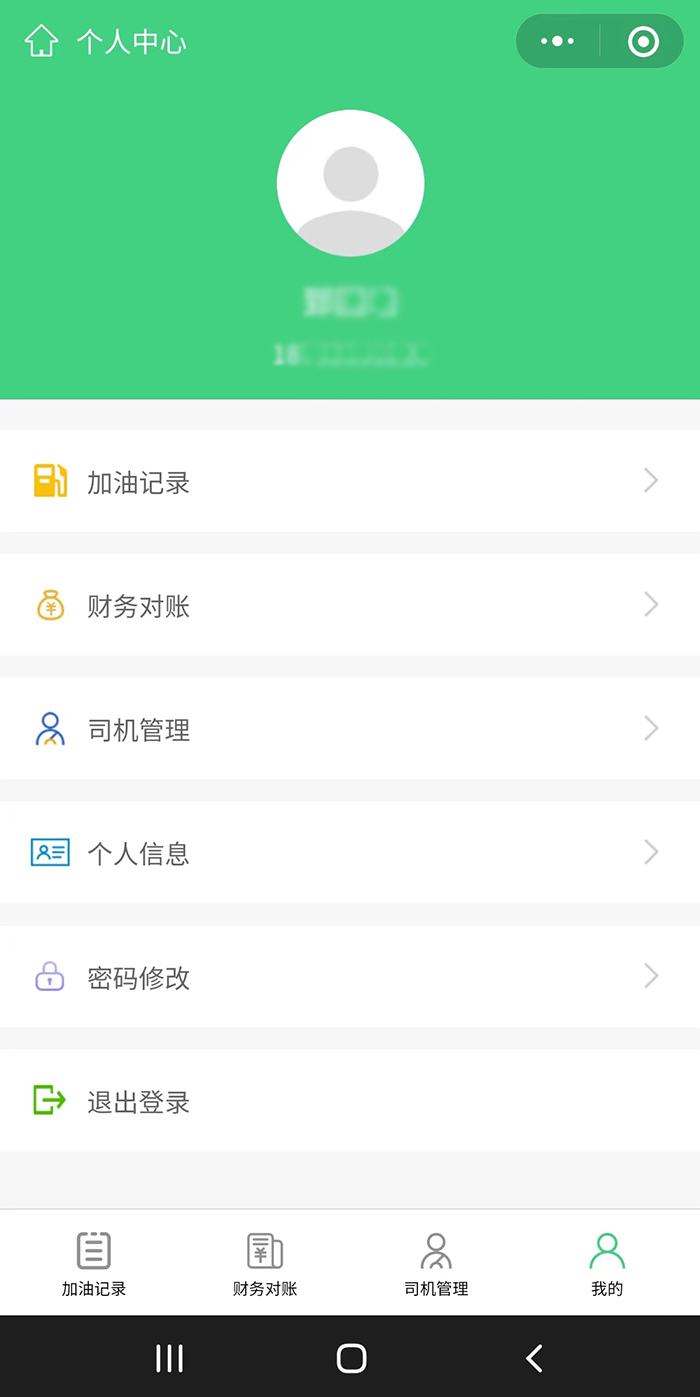Viewport: 700px width, 1397px height.
Task: Switch to the 司机管理 bottom tab
Action: [x=436, y=1264]
